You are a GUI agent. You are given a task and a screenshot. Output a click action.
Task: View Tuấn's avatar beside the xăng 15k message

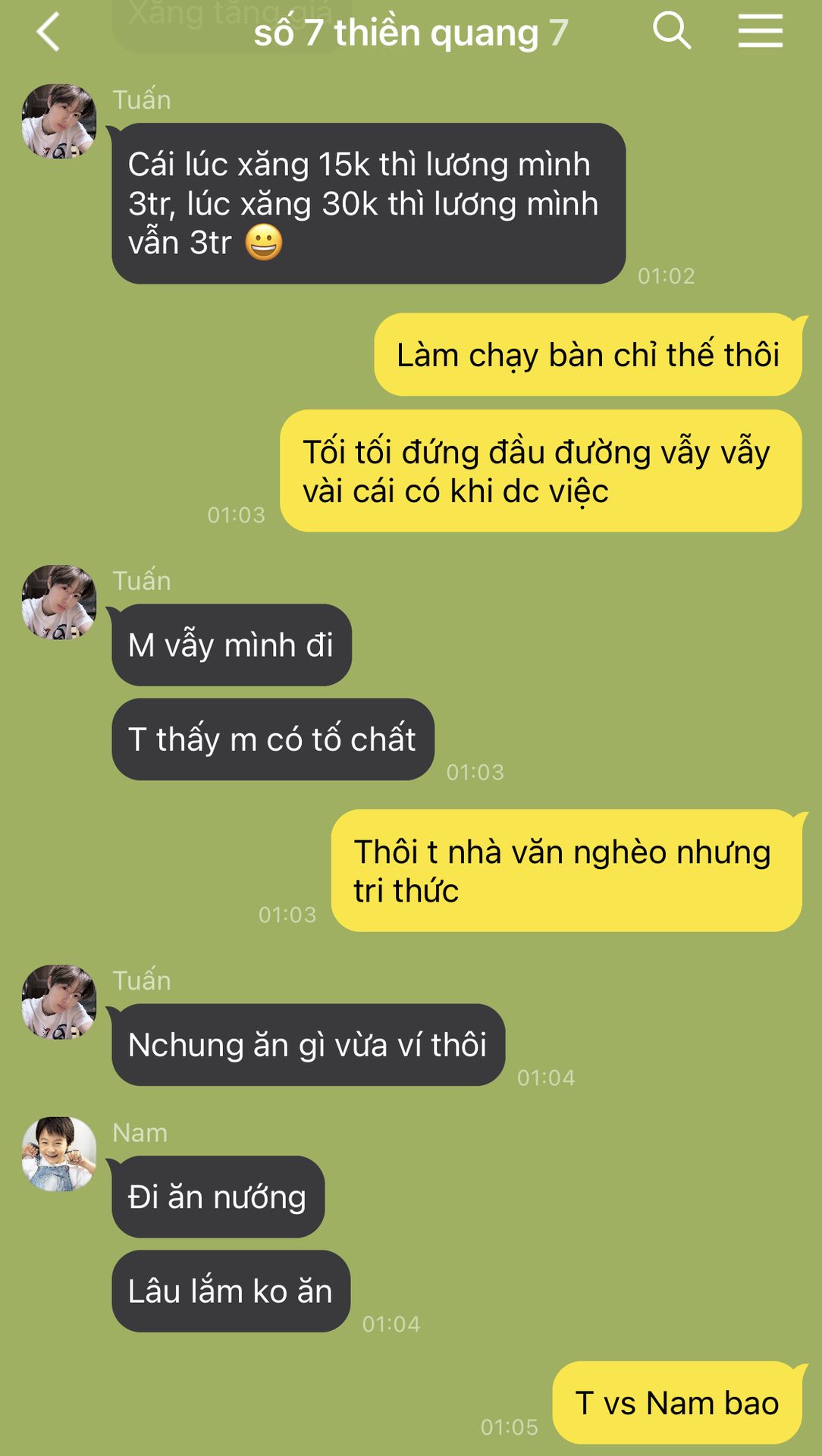coord(59,121)
